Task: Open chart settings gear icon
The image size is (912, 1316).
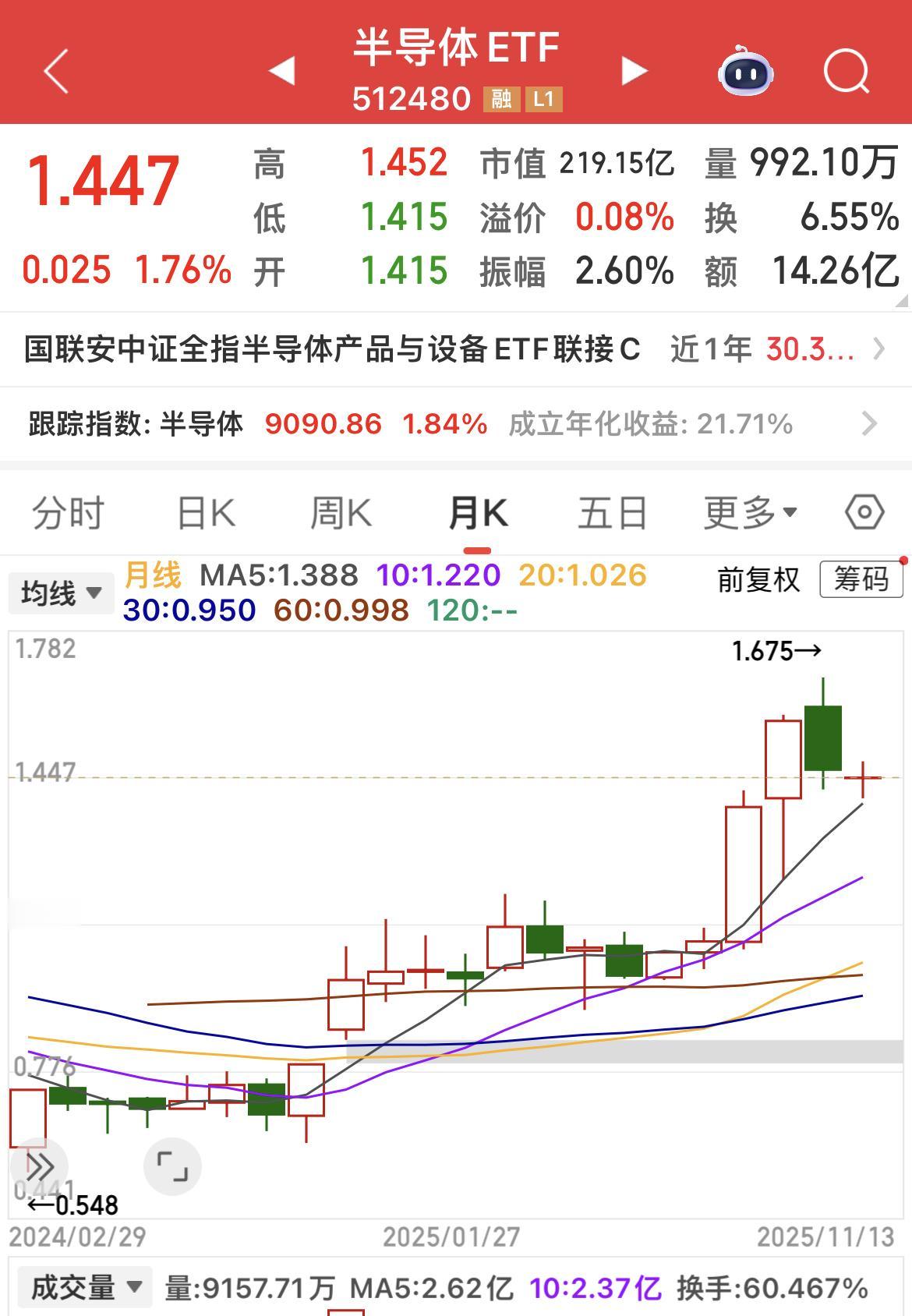Action: 864,512
